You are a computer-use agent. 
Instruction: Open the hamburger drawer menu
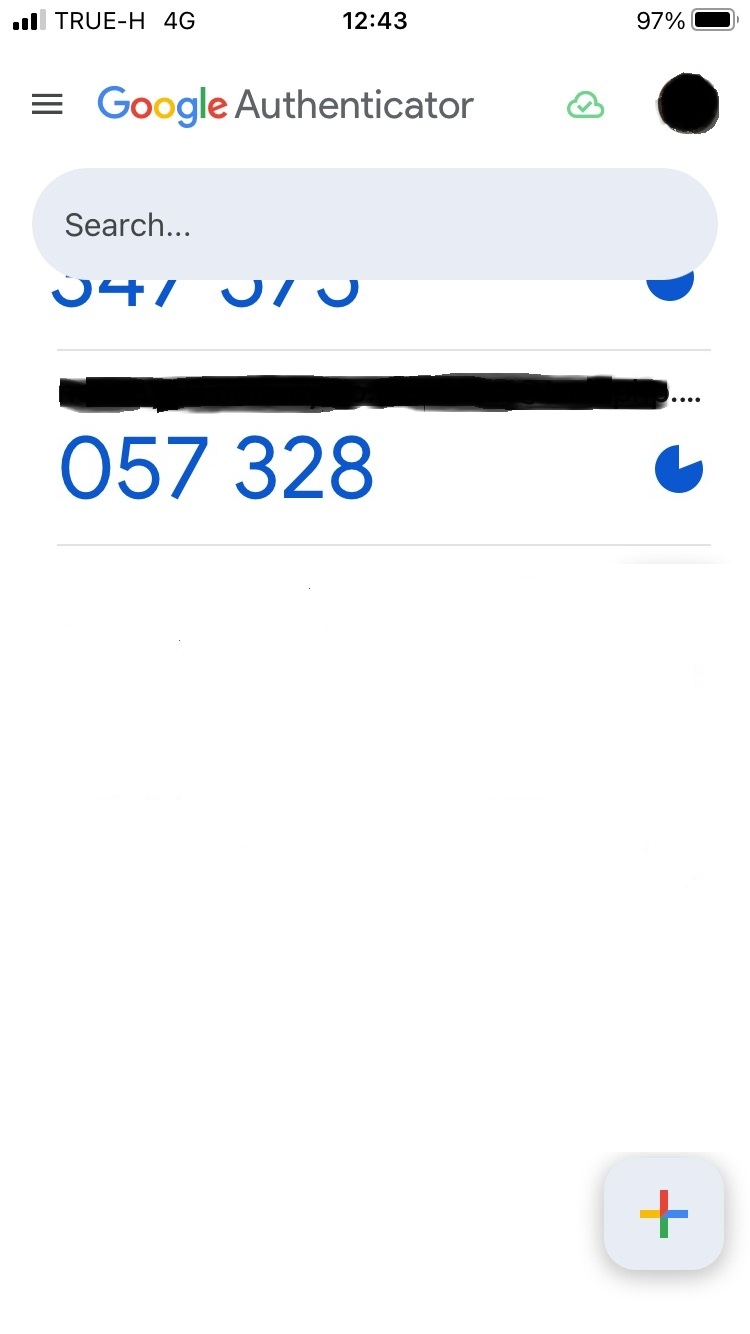[47, 104]
